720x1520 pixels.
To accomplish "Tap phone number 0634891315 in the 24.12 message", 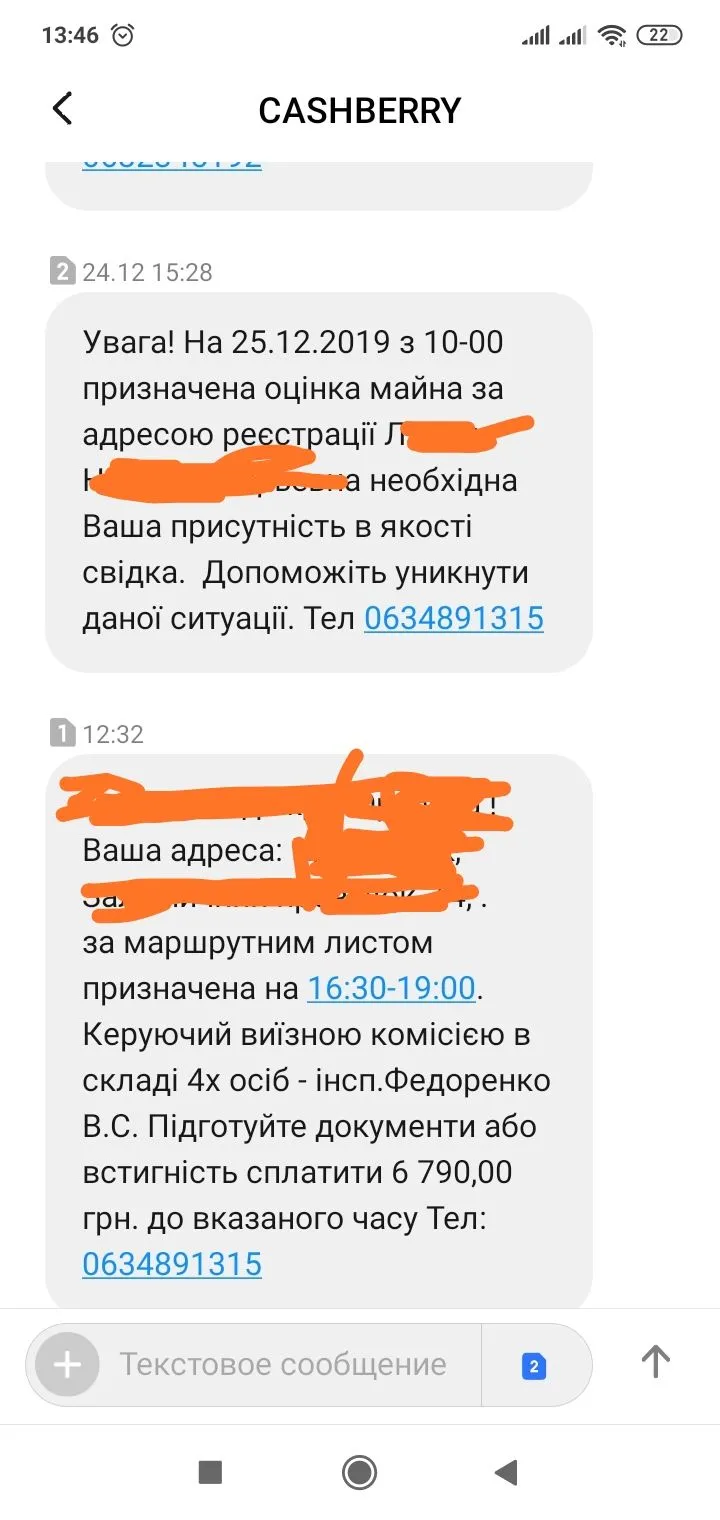I will tap(454, 618).
